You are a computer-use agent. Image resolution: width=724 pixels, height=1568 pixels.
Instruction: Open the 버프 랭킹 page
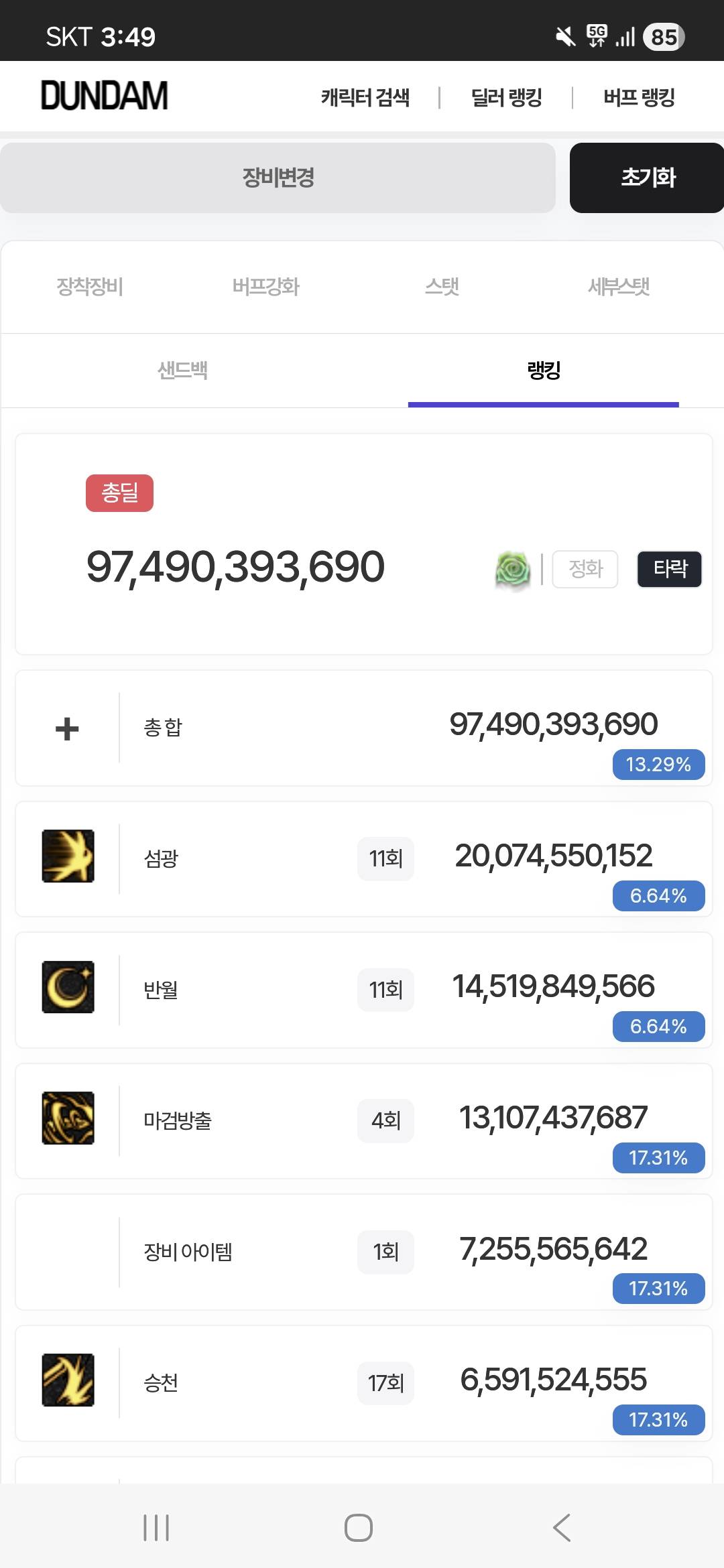tap(639, 97)
